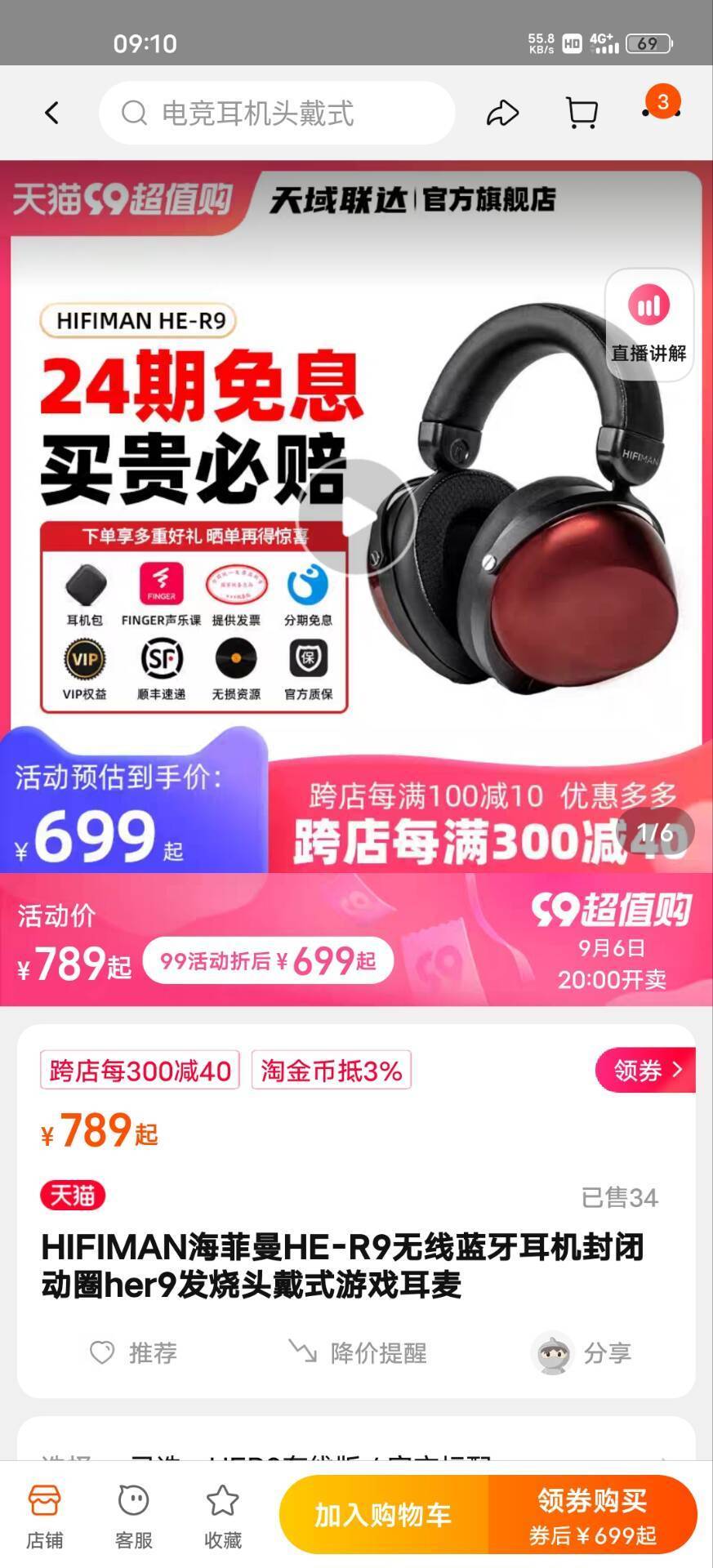Screen dimensions: 713x1568
Task: Tap 领券购买 to buy with coupon
Action: (x=592, y=1515)
